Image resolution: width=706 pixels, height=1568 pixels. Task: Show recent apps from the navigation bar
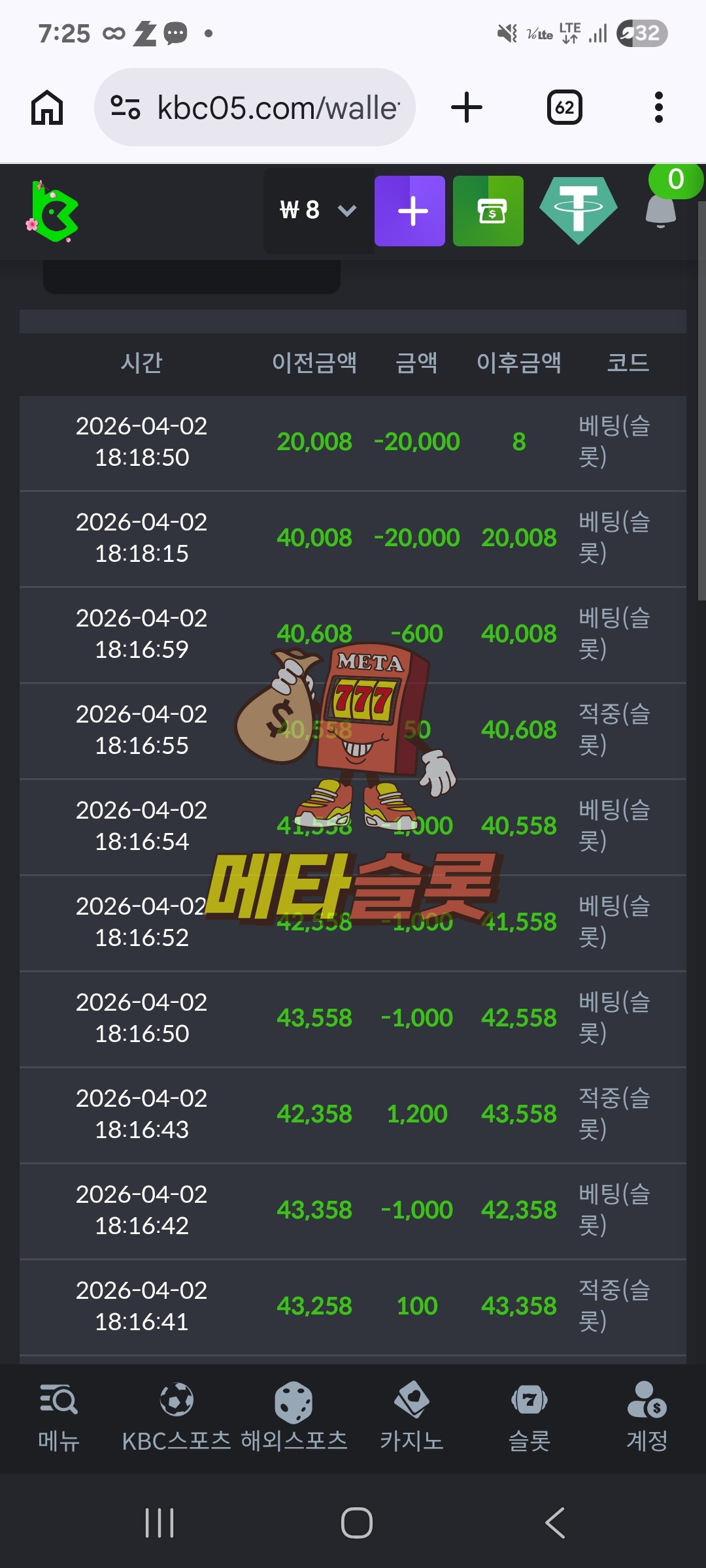160,1524
